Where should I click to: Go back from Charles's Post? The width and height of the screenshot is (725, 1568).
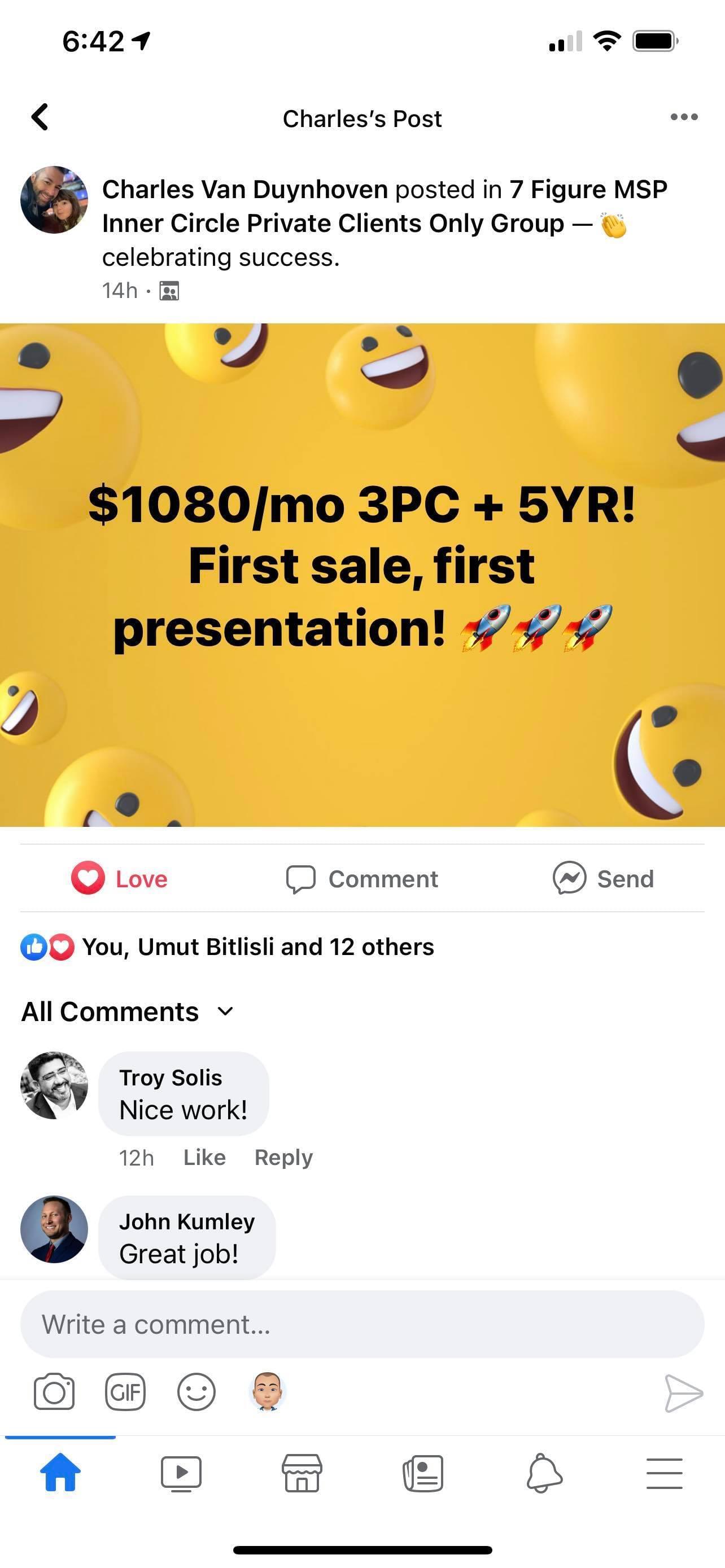click(x=40, y=117)
